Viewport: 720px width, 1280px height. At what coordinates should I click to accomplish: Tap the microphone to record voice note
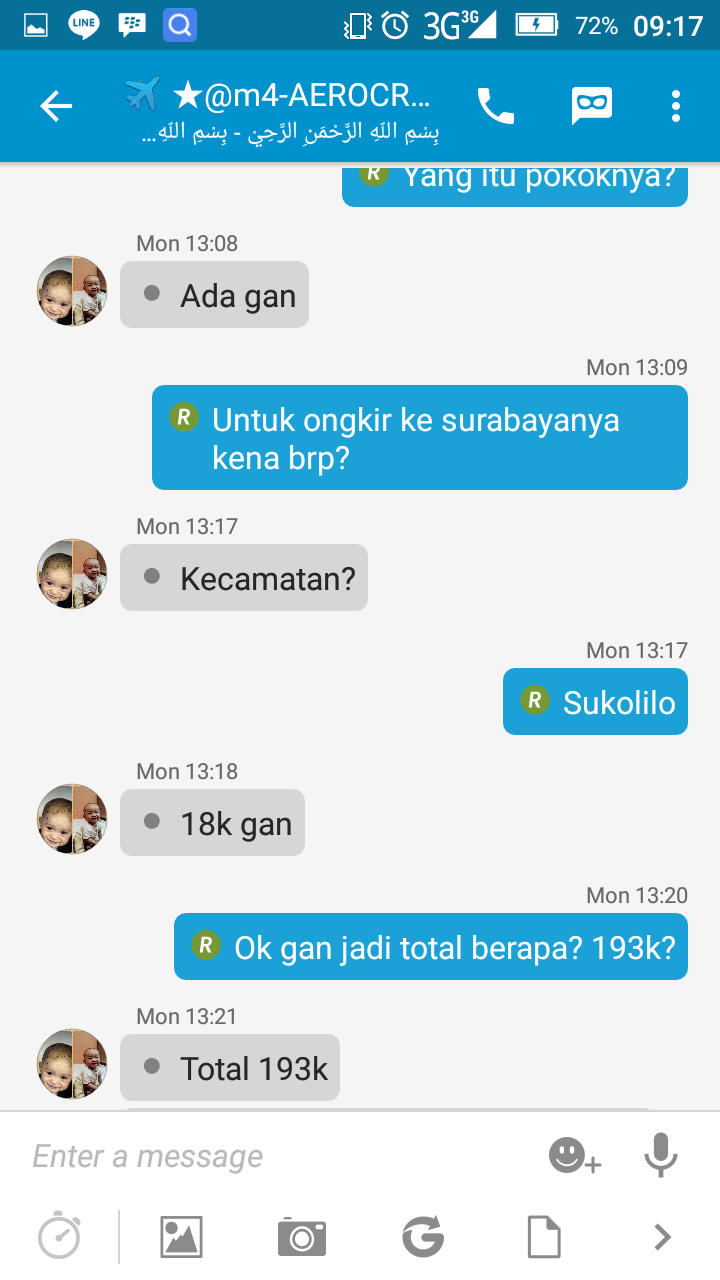click(660, 1157)
